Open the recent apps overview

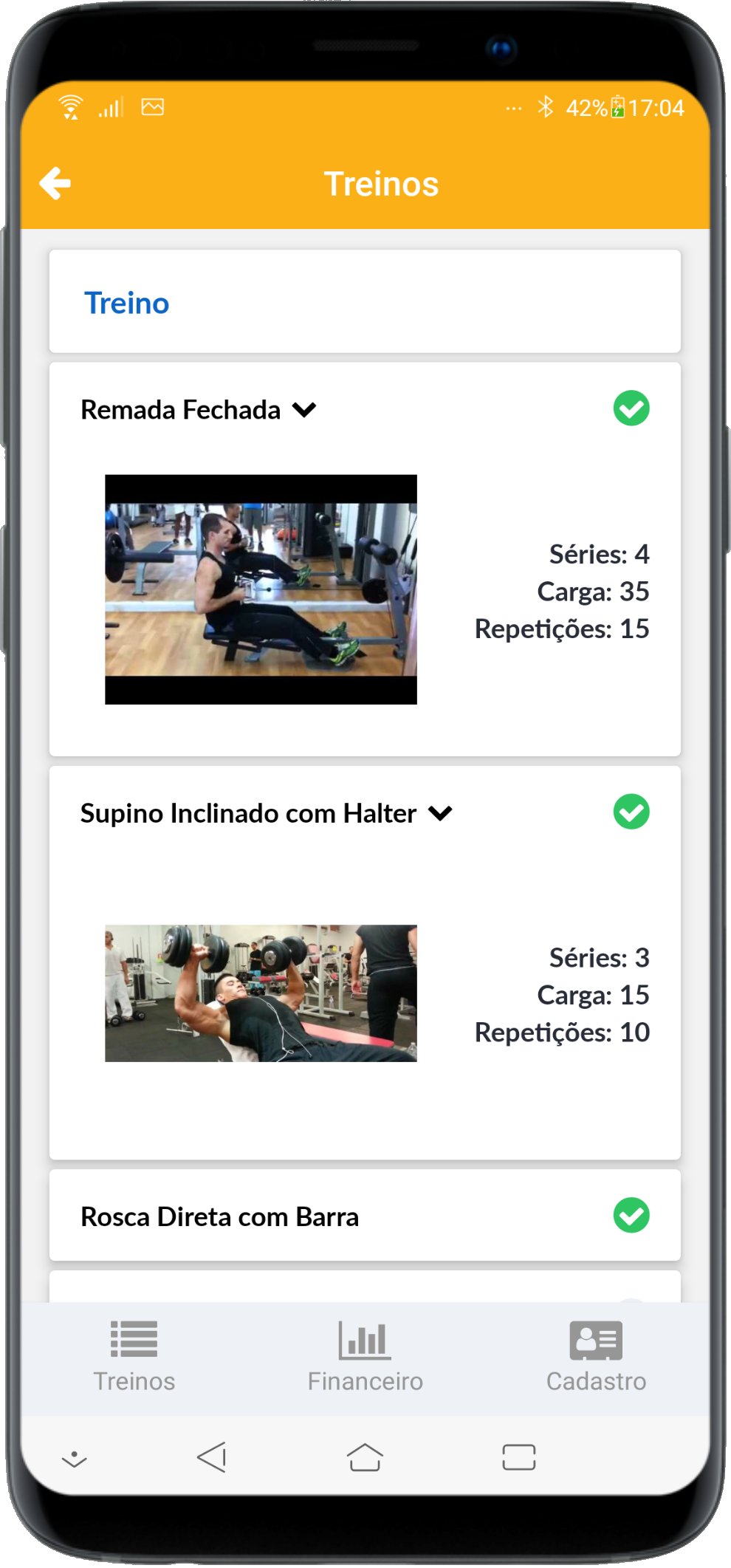click(518, 1457)
